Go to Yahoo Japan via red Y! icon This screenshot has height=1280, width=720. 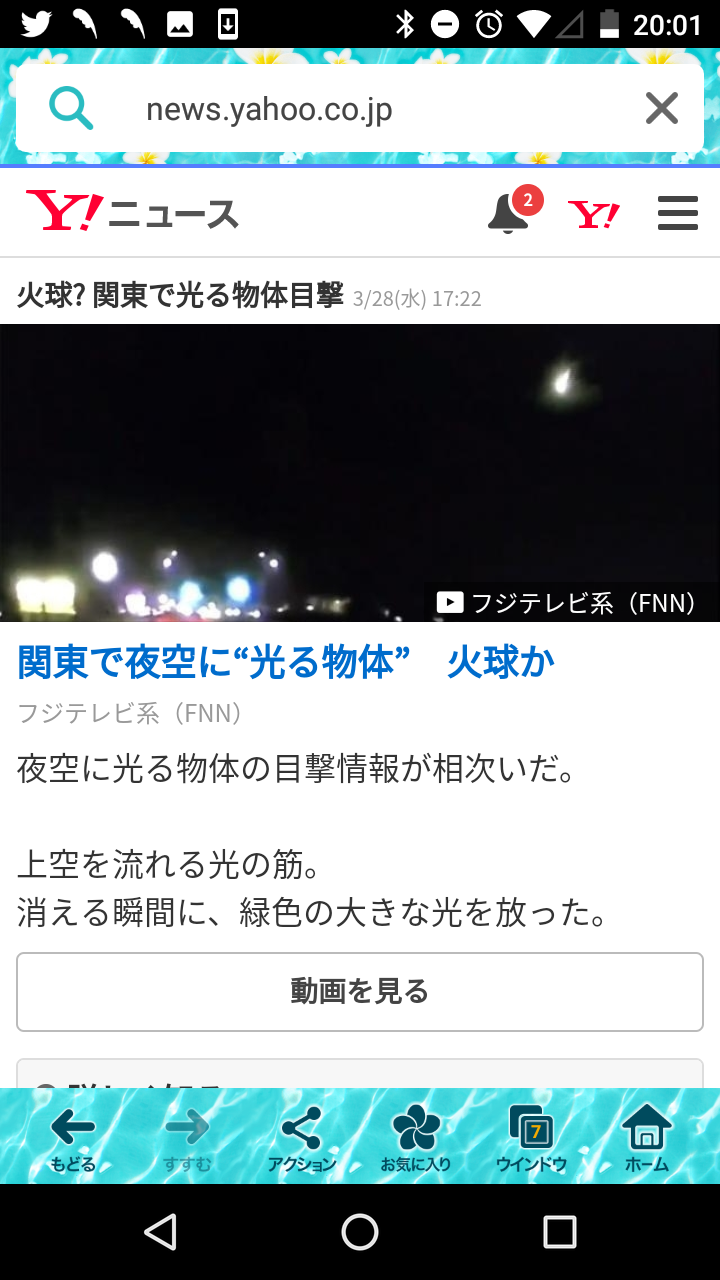click(x=593, y=214)
